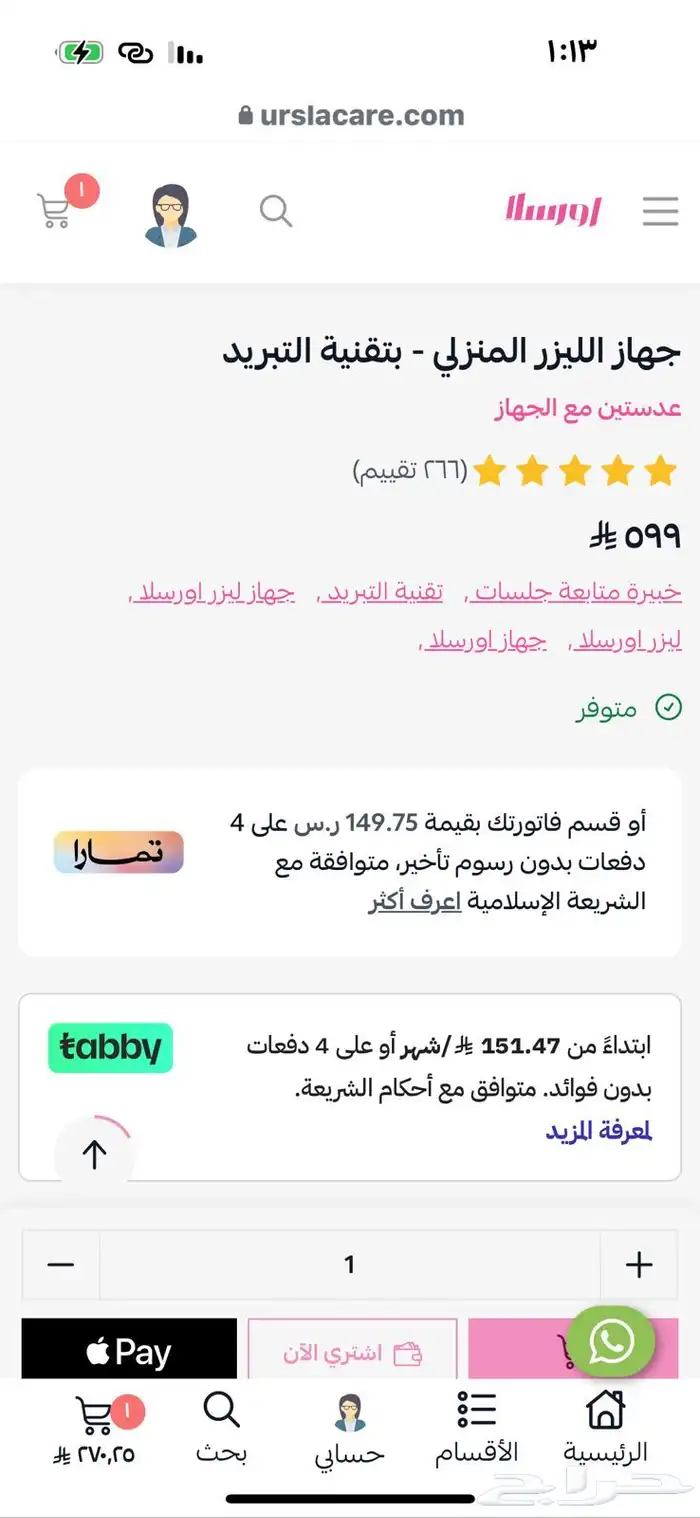Tap لمعرفة المزيد in Tabby box
The height and width of the screenshot is (1518, 700).
point(598,1131)
